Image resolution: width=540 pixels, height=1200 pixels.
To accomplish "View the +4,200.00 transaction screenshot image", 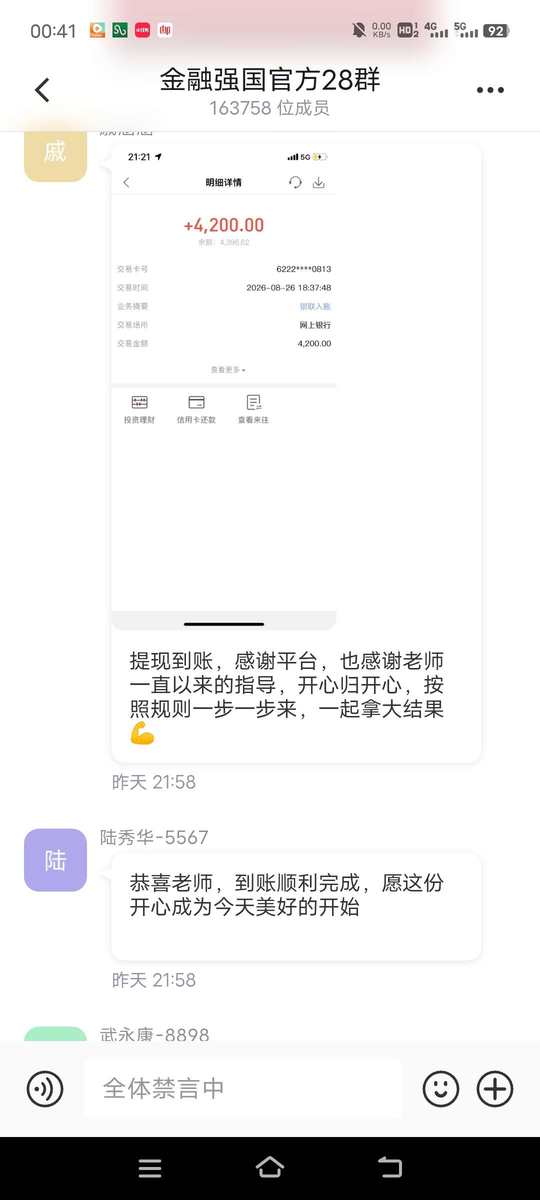I will [x=224, y=388].
